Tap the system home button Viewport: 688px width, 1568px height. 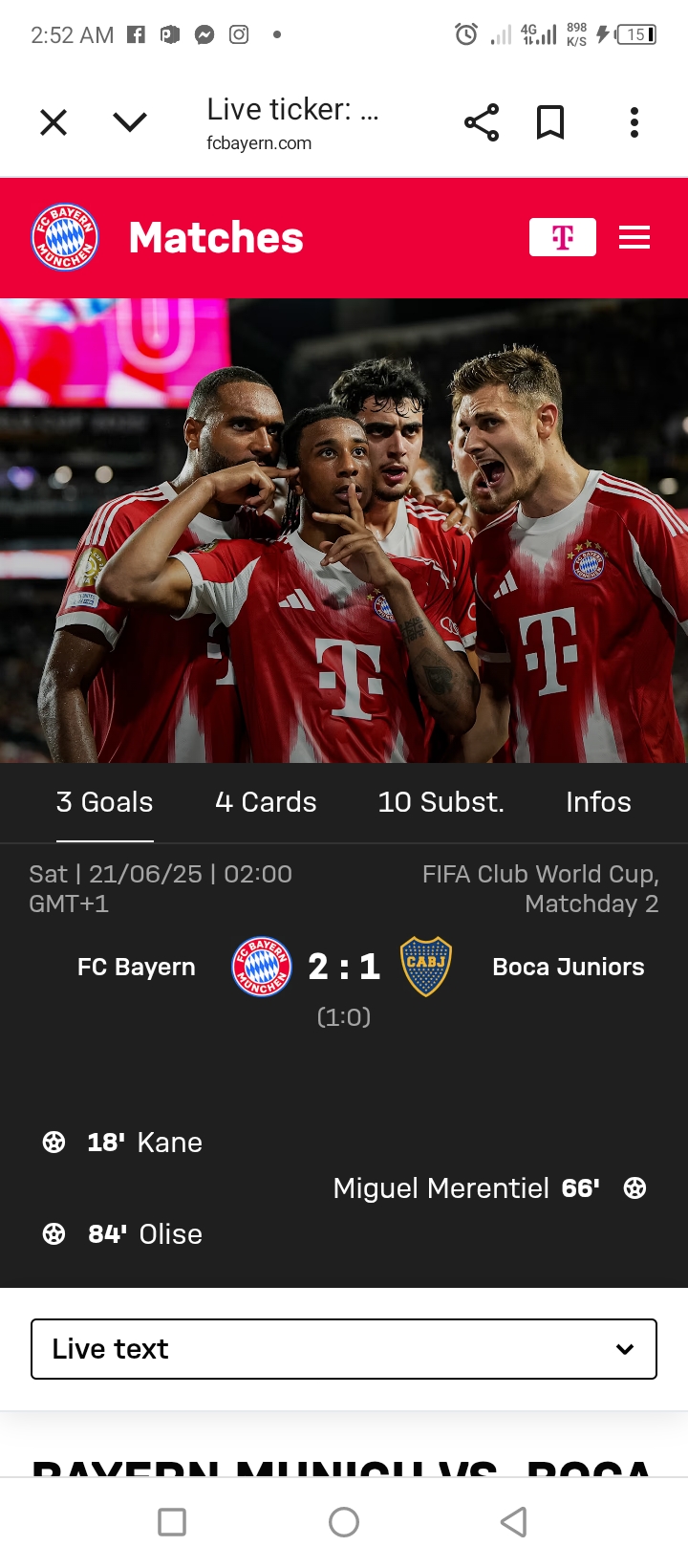pos(344,1522)
